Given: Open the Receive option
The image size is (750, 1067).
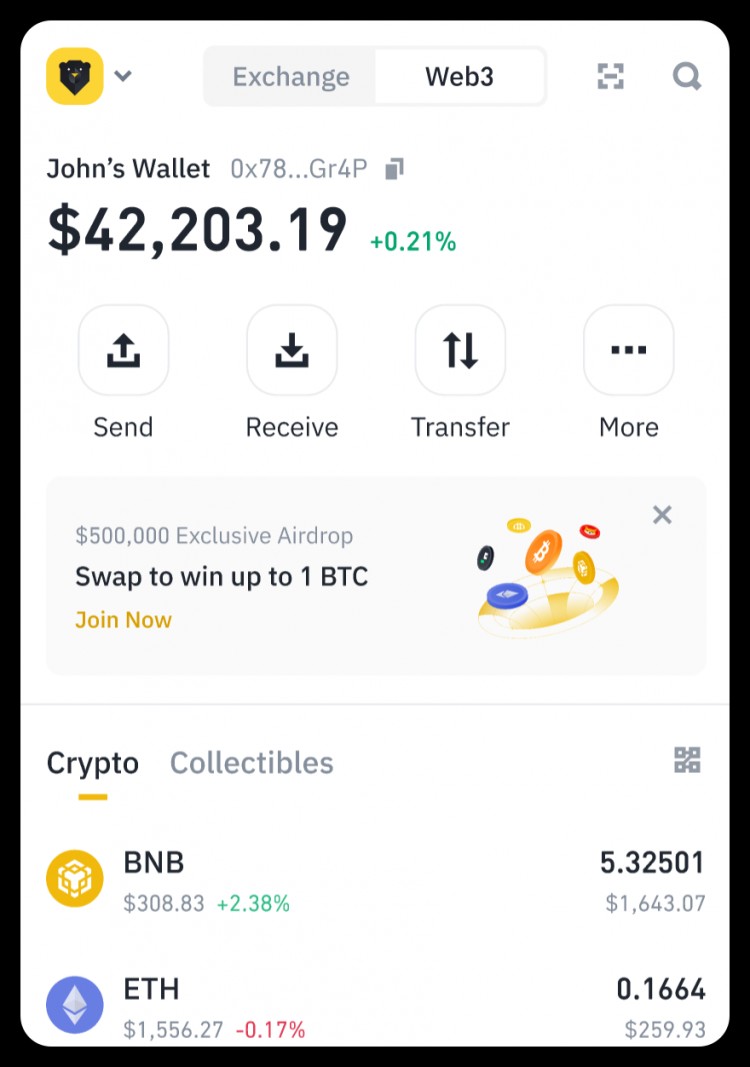Looking at the screenshot, I should [292, 351].
